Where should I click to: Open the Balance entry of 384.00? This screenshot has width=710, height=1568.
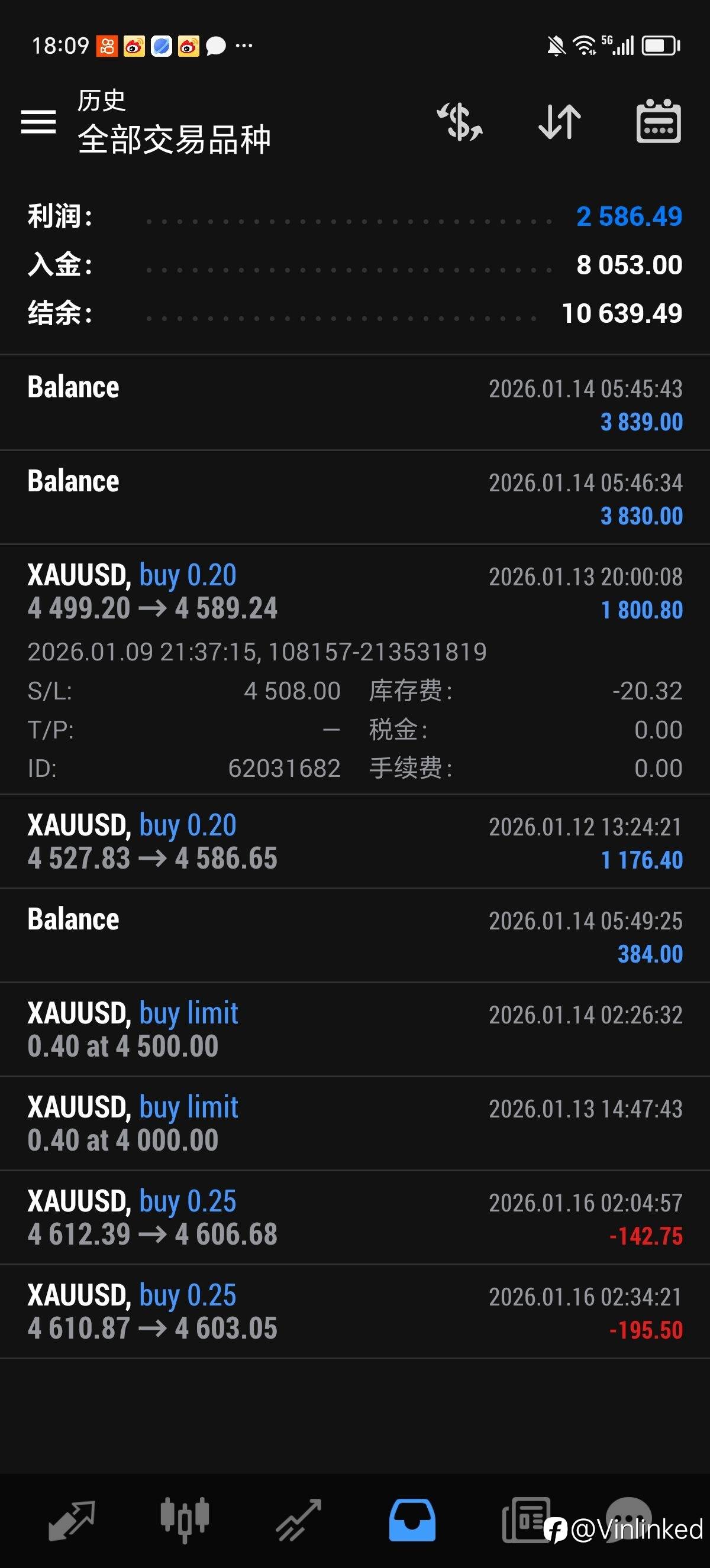[355, 935]
